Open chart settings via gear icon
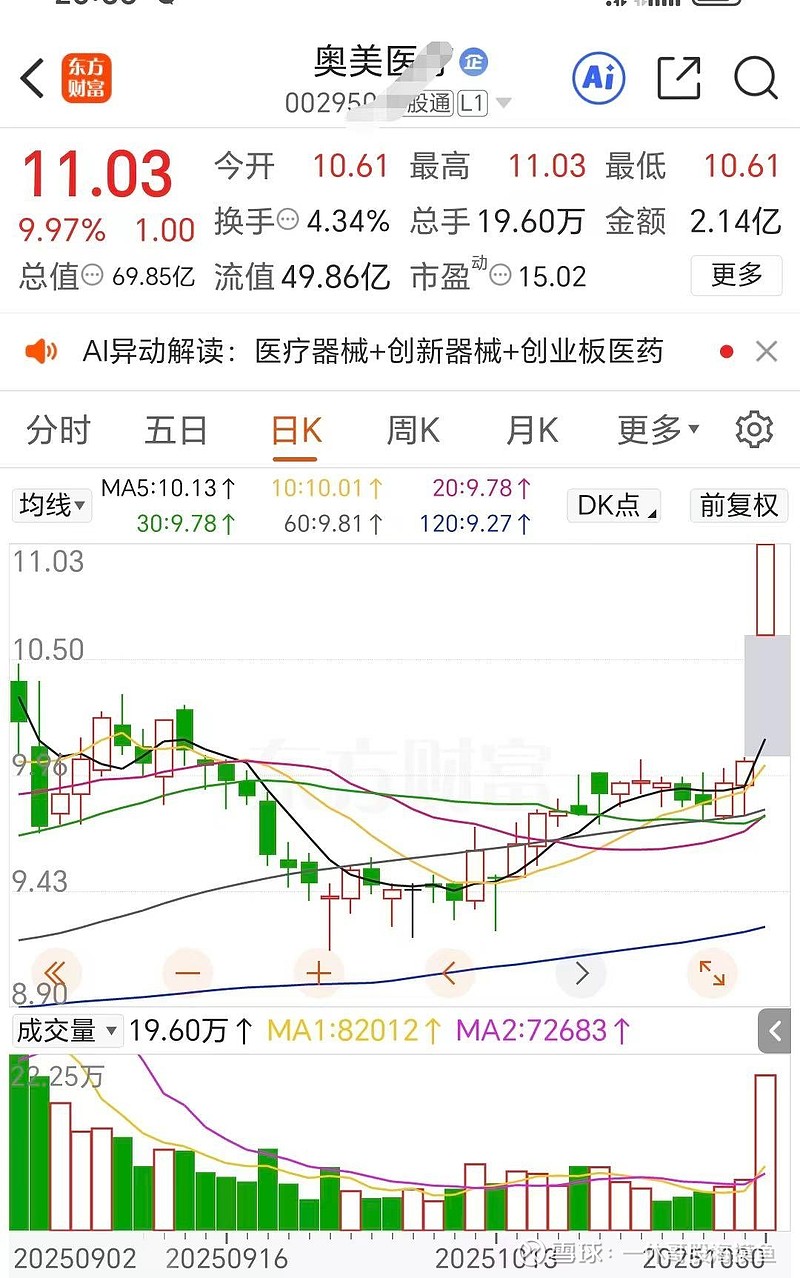Screen dimensions: 800x1278 [x=754, y=429]
